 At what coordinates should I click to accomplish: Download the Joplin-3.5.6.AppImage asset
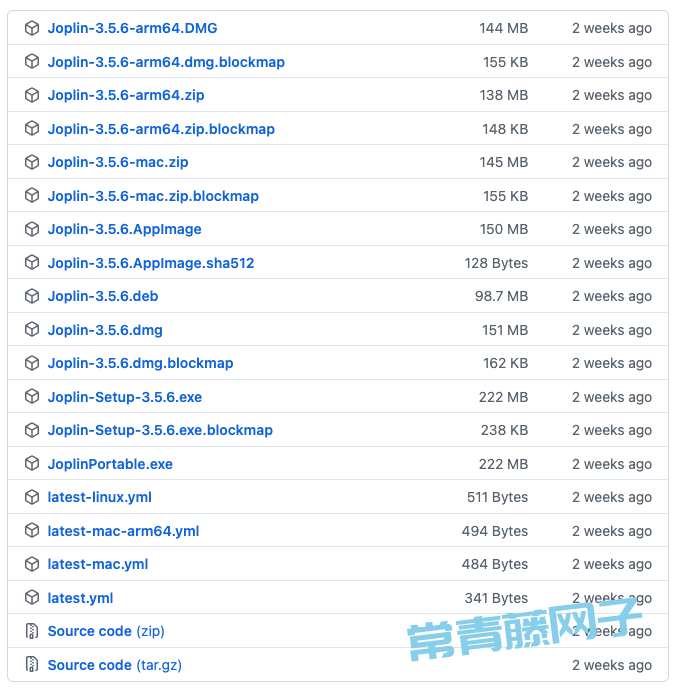pyautogui.click(x=124, y=229)
